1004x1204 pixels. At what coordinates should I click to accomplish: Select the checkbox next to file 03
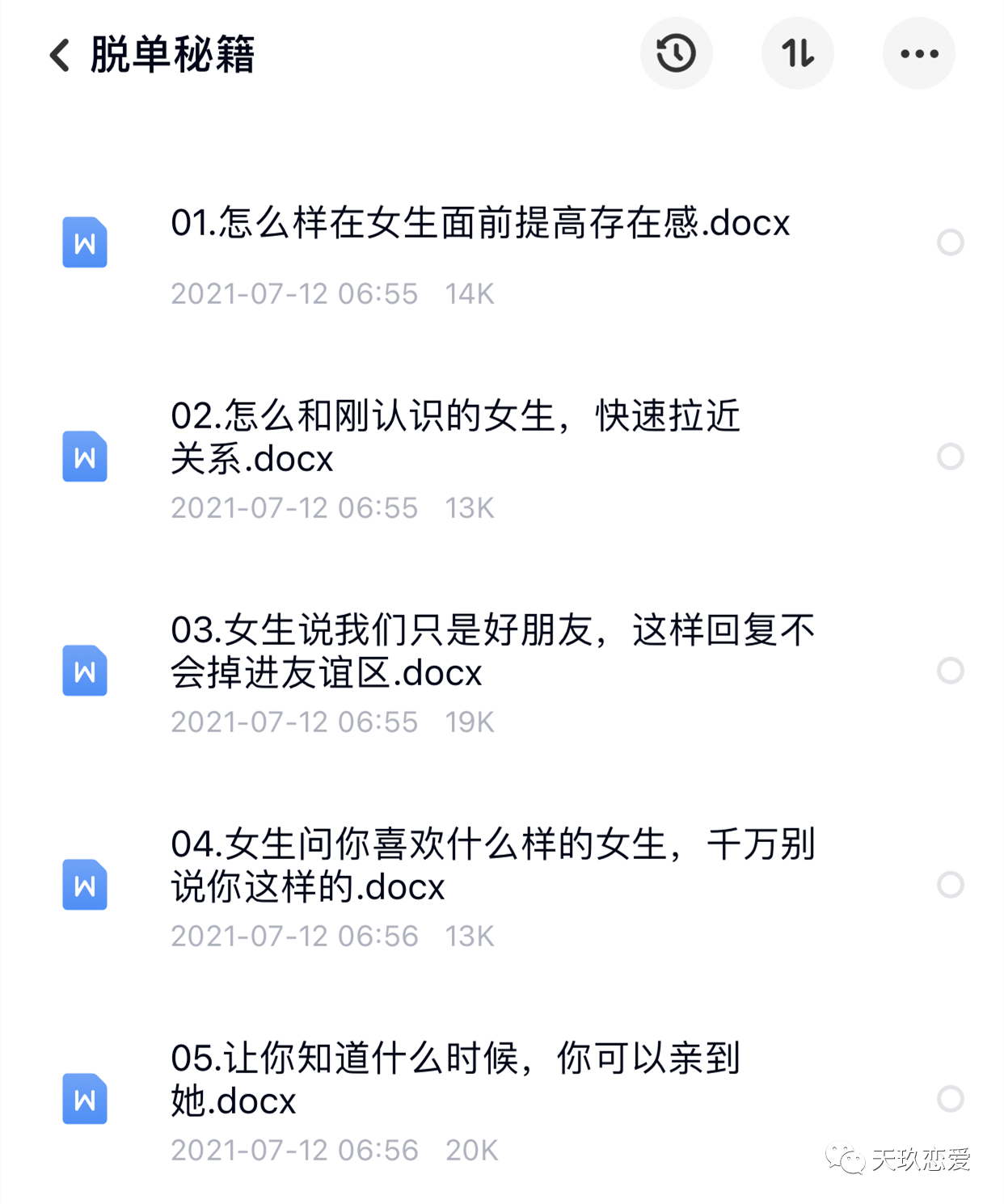point(951,671)
